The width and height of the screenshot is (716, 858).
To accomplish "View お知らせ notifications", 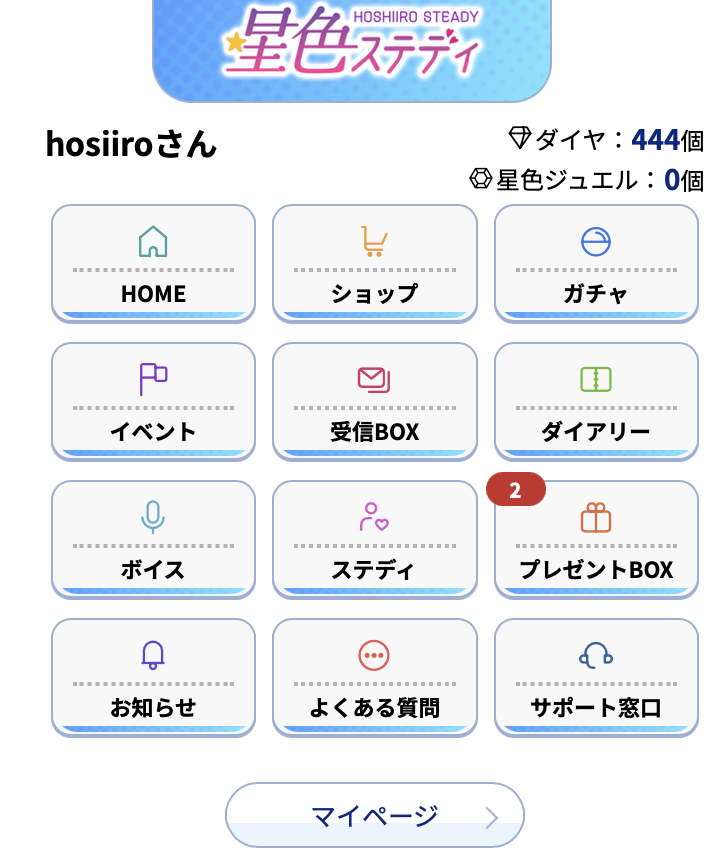I will (x=153, y=678).
